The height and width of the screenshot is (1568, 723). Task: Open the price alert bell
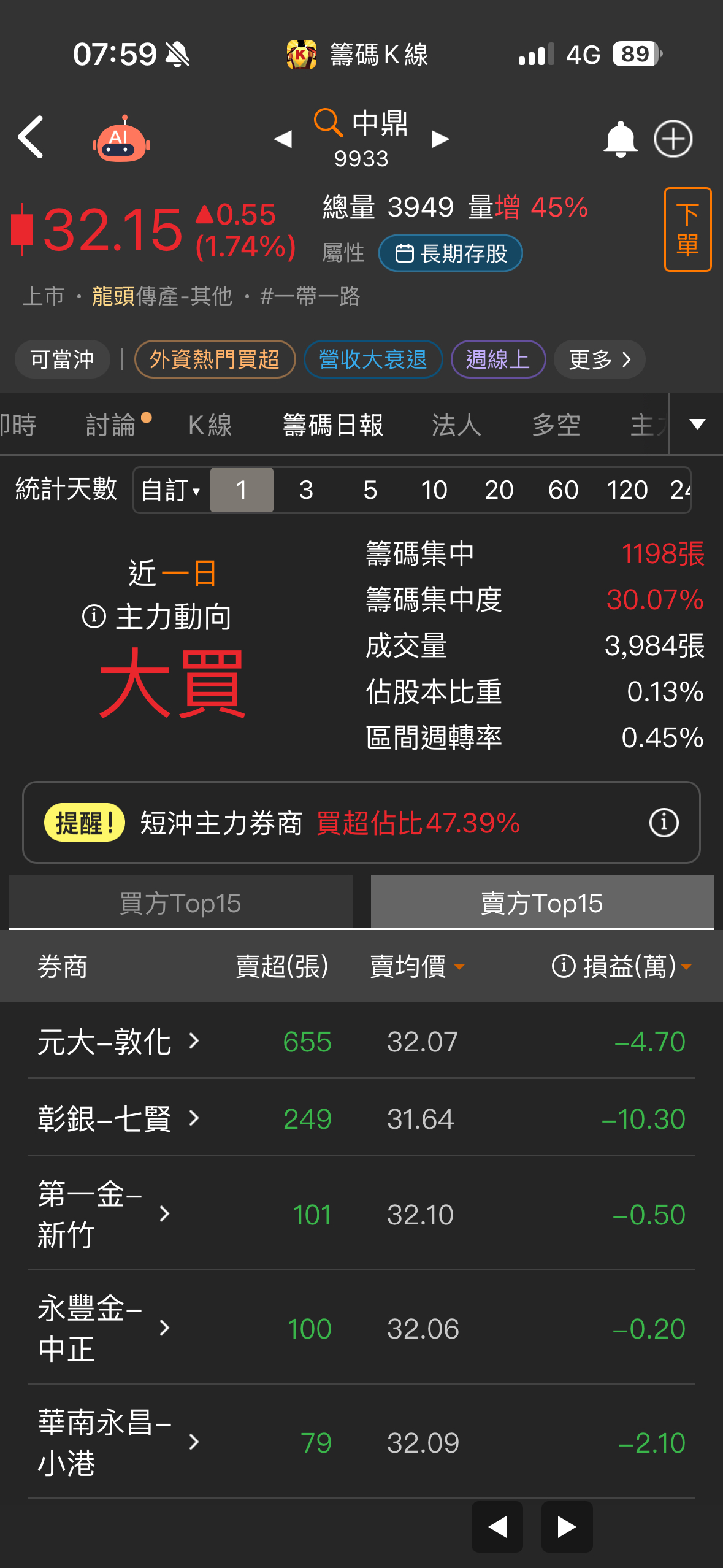point(621,139)
